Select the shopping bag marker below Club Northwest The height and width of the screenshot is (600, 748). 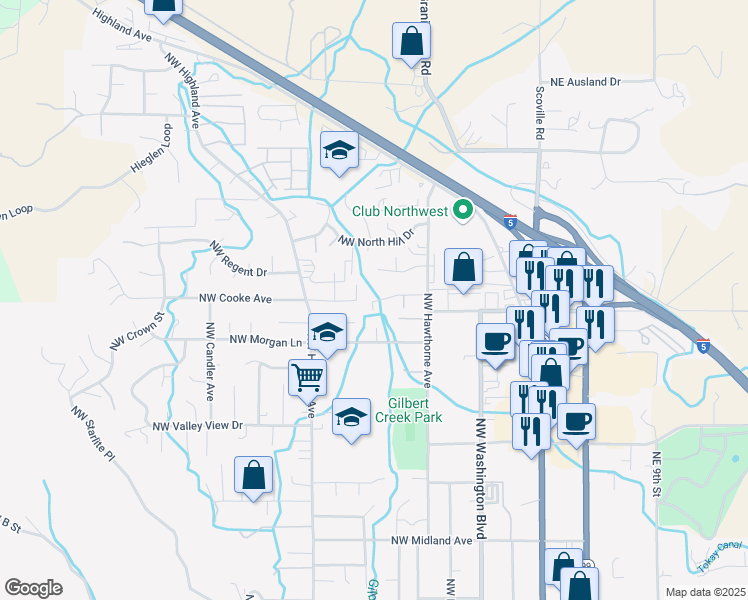463,267
